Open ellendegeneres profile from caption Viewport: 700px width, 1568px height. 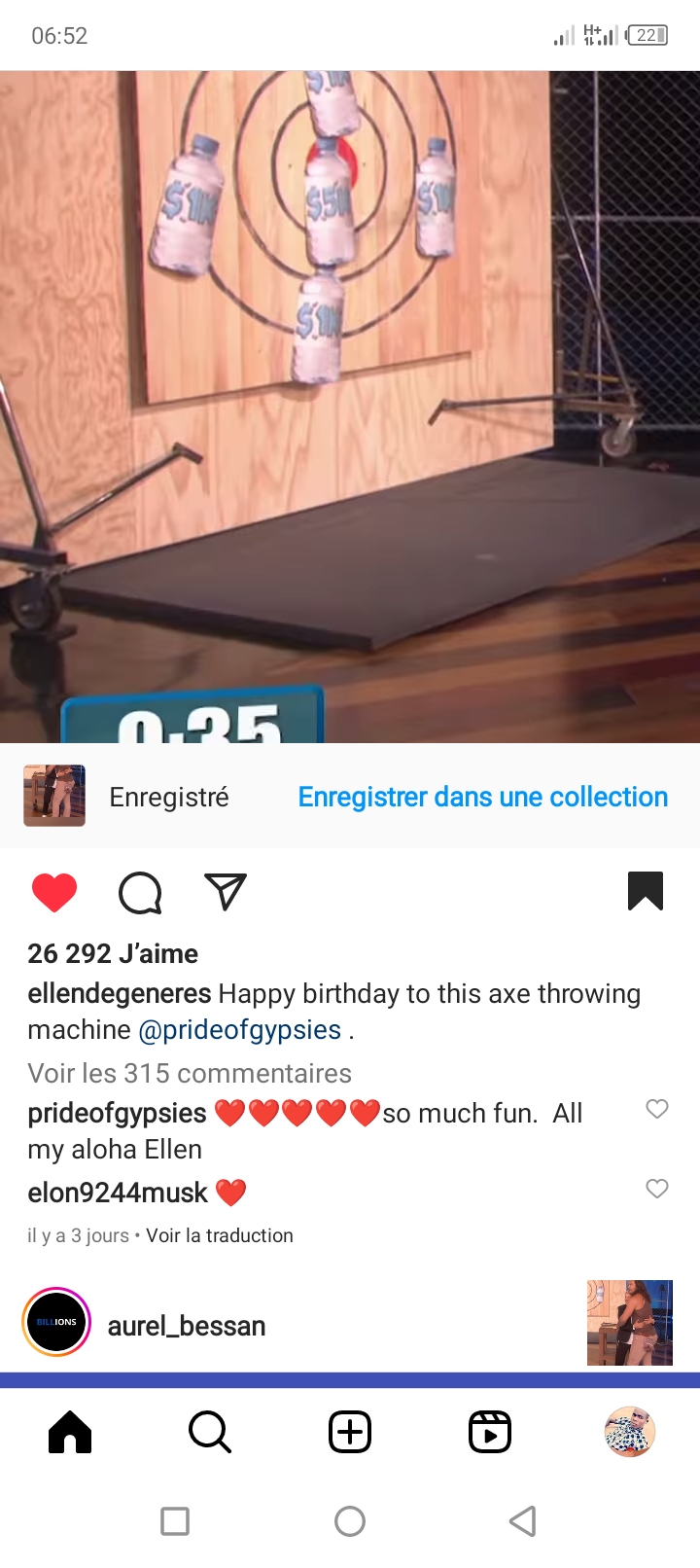tap(119, 993)
